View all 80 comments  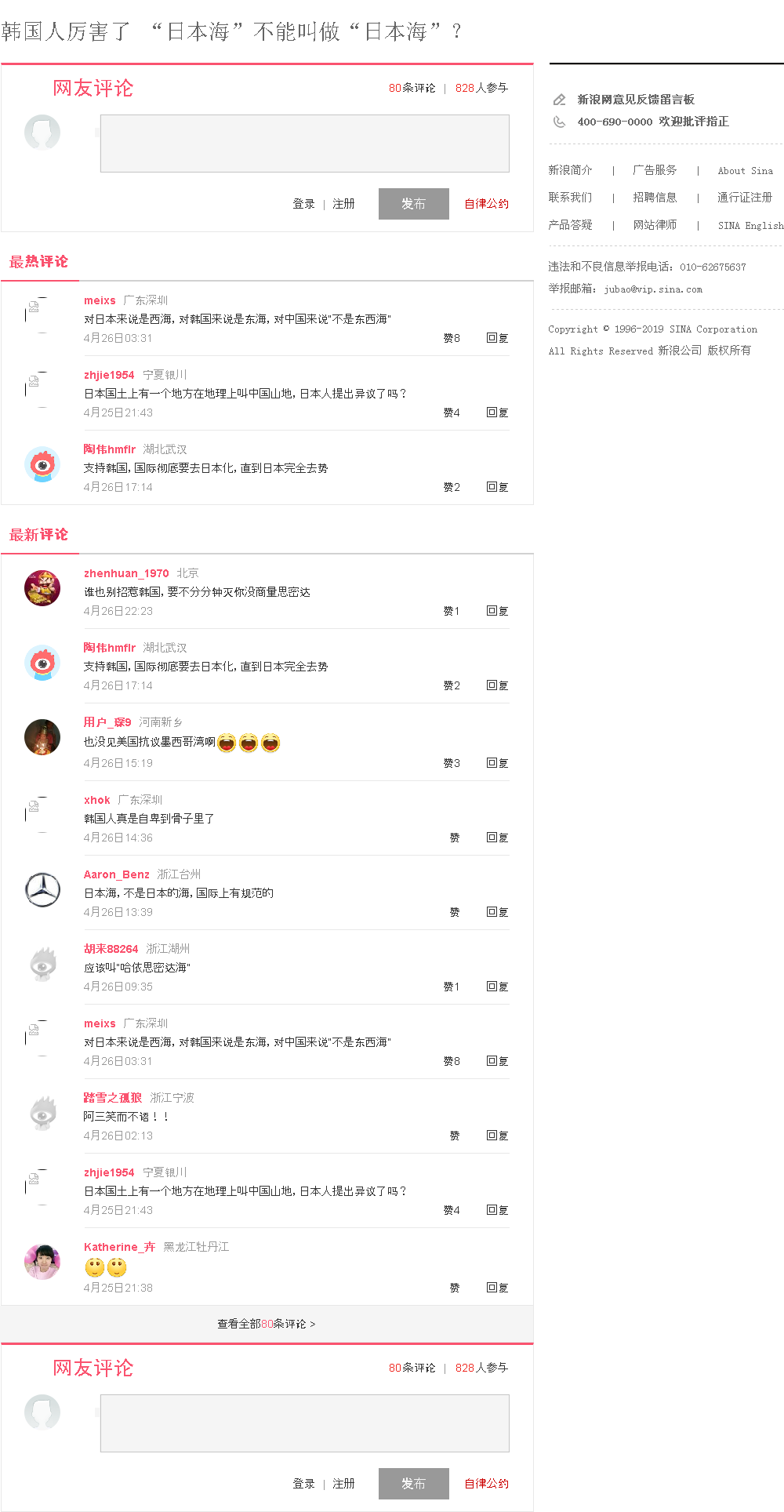pos(267,1324)
